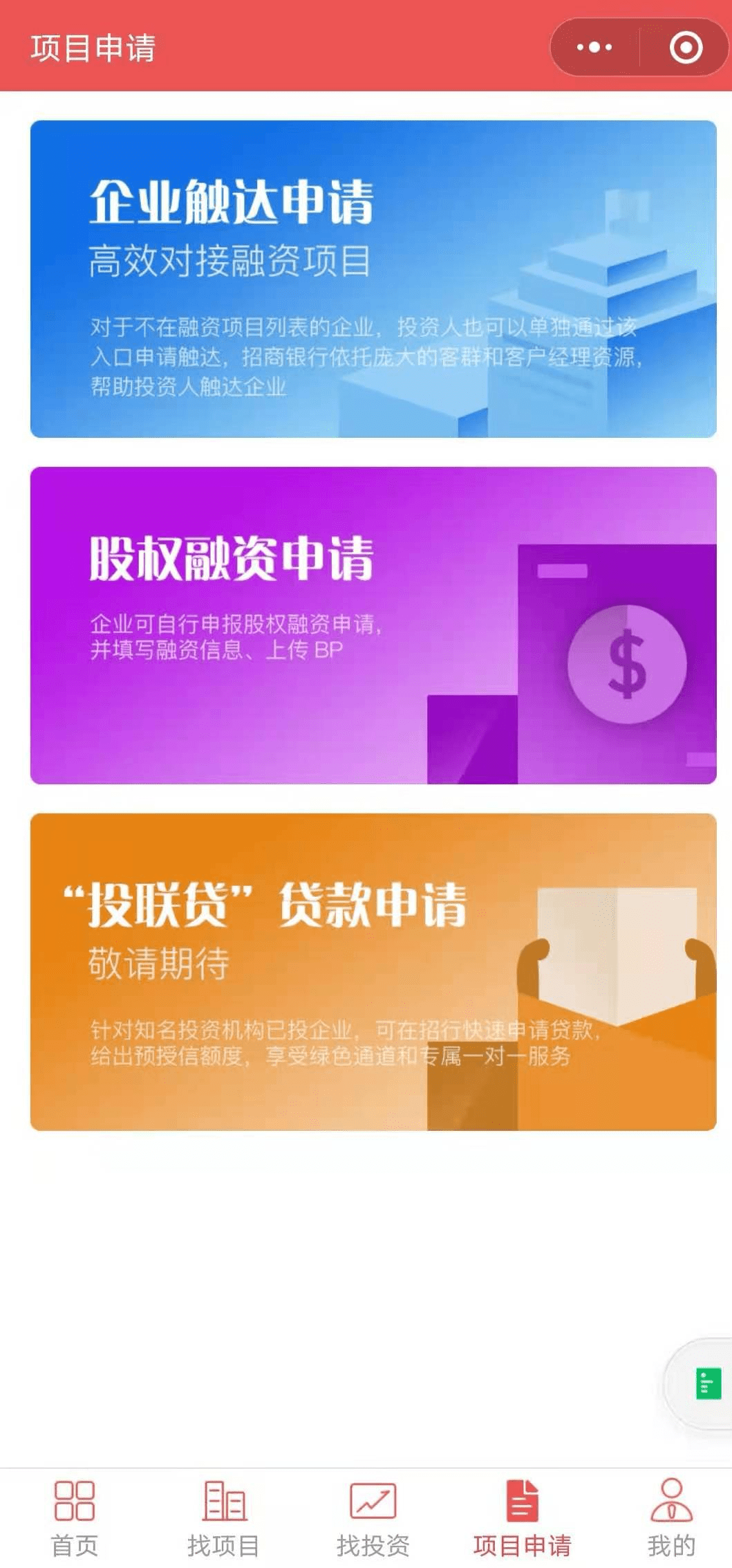Switch to the 首页 tab
732x1568 pixels.
(75, 1517)
